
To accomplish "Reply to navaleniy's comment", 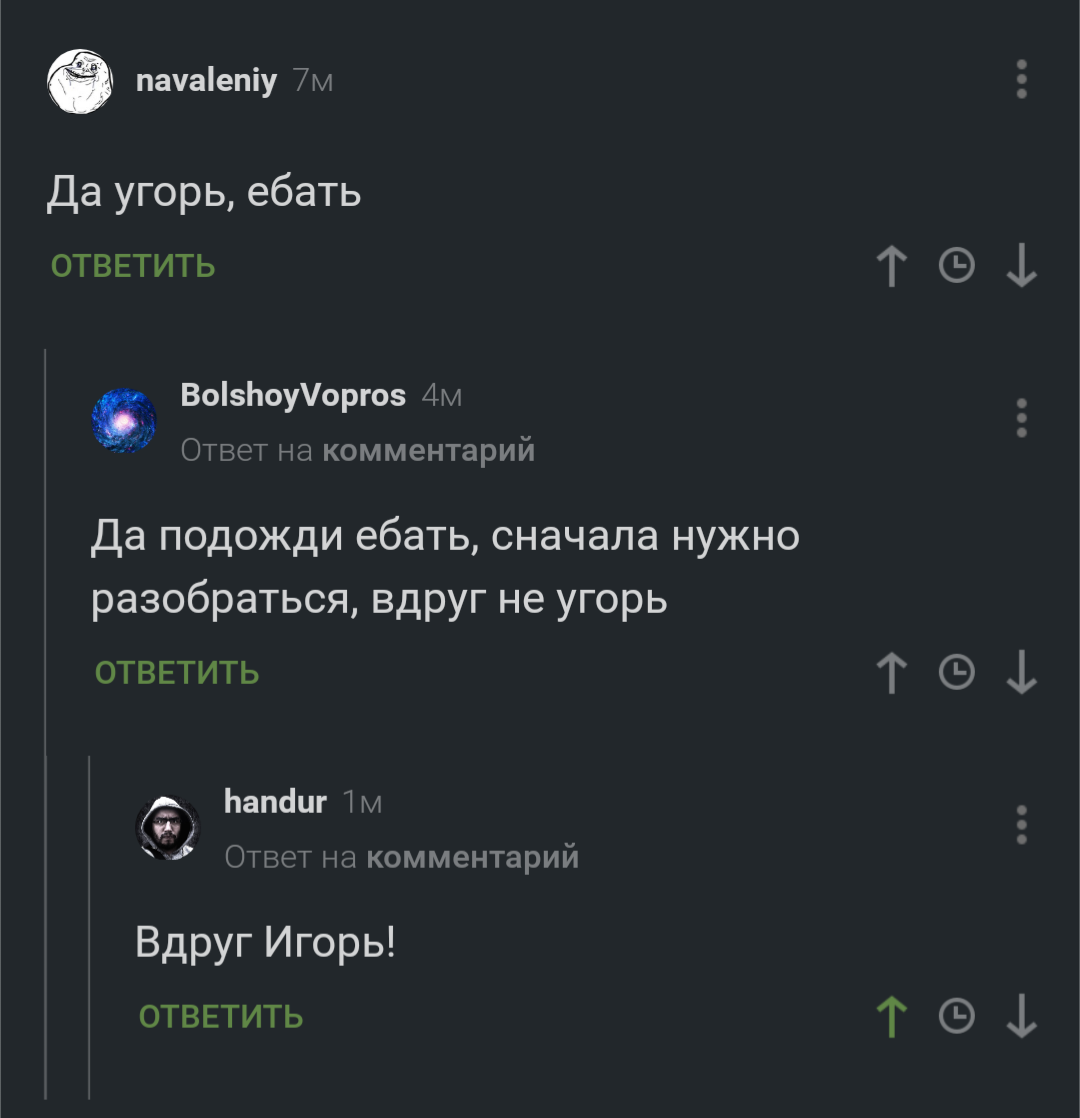I will pyautogui.click(x=133, y=266).
